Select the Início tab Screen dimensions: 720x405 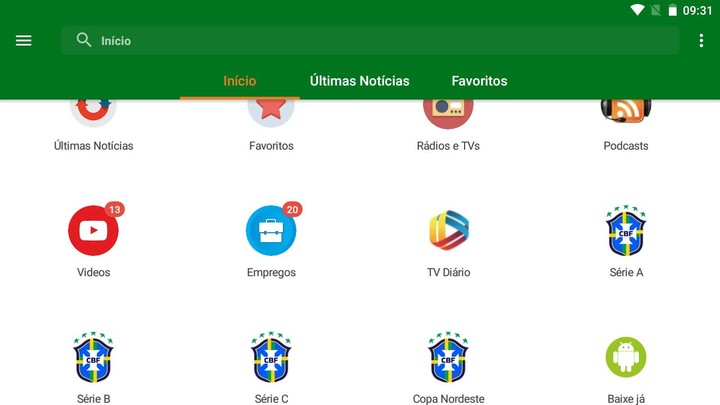click(x=239, y=81)
